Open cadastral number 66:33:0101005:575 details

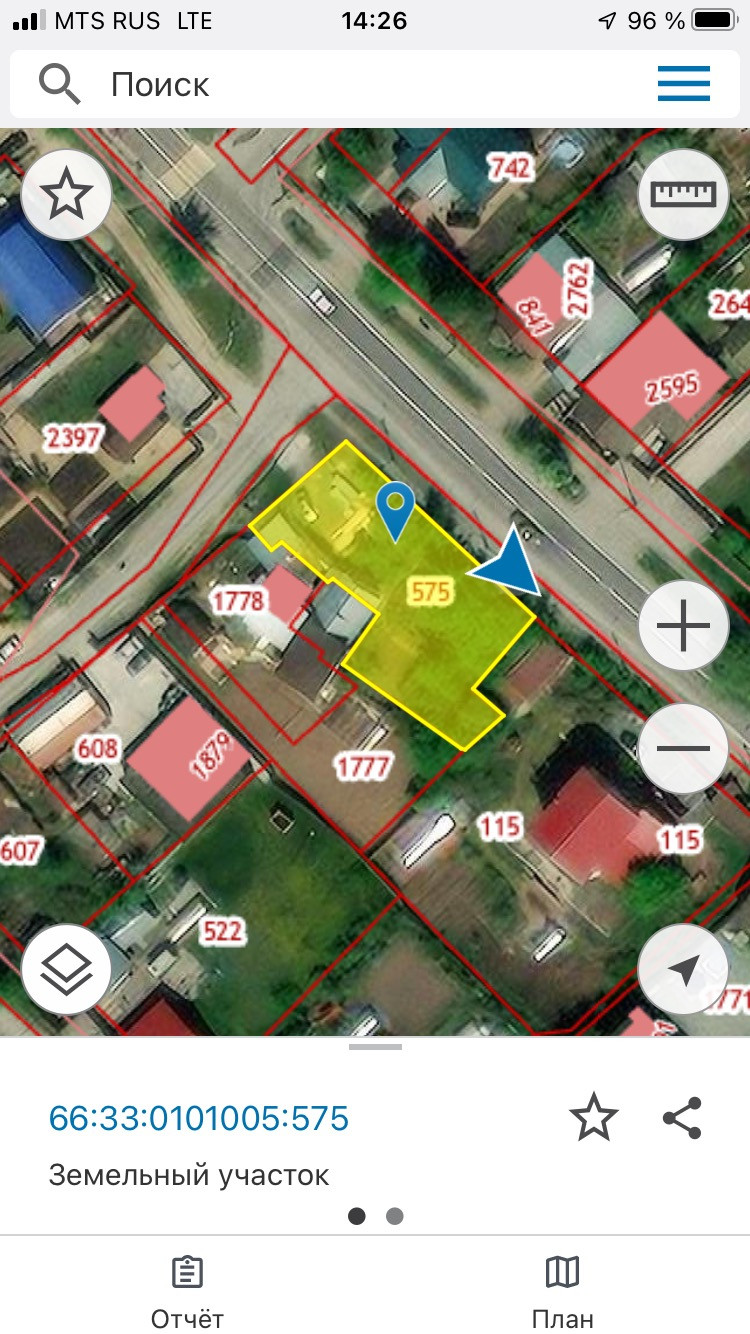[199, 1117]
